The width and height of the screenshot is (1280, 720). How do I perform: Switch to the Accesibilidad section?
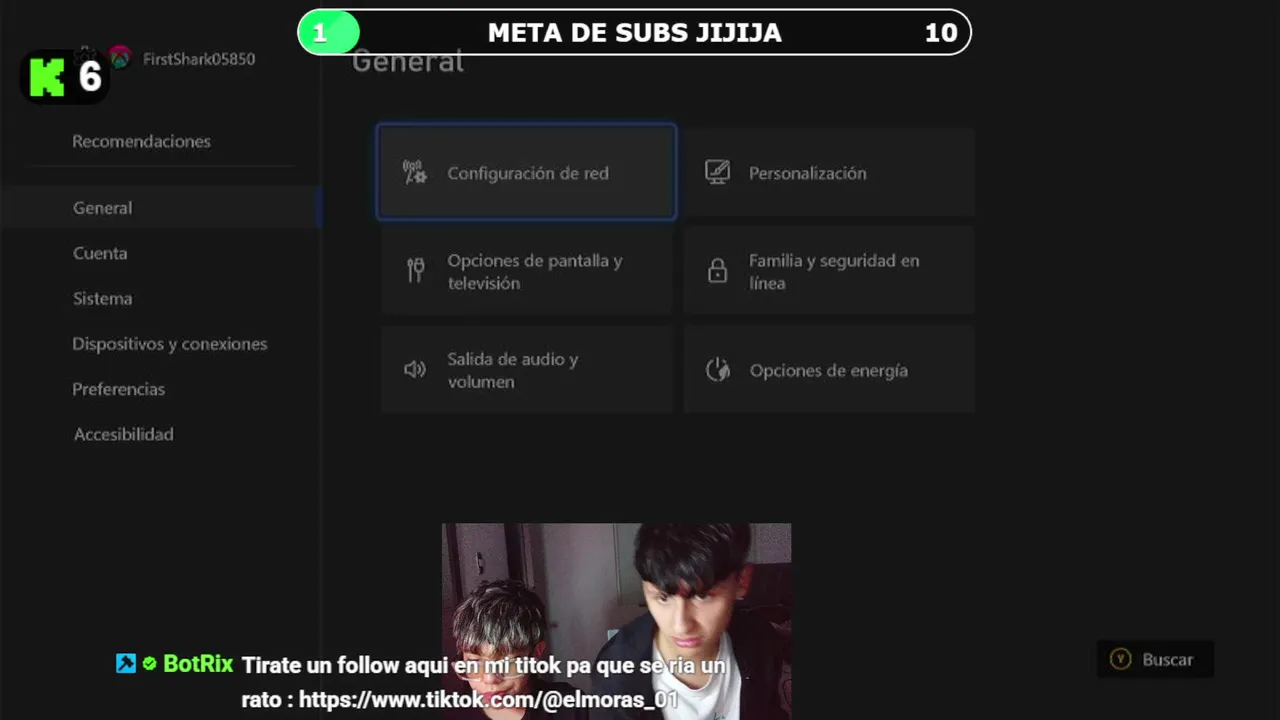coord(123,434)
